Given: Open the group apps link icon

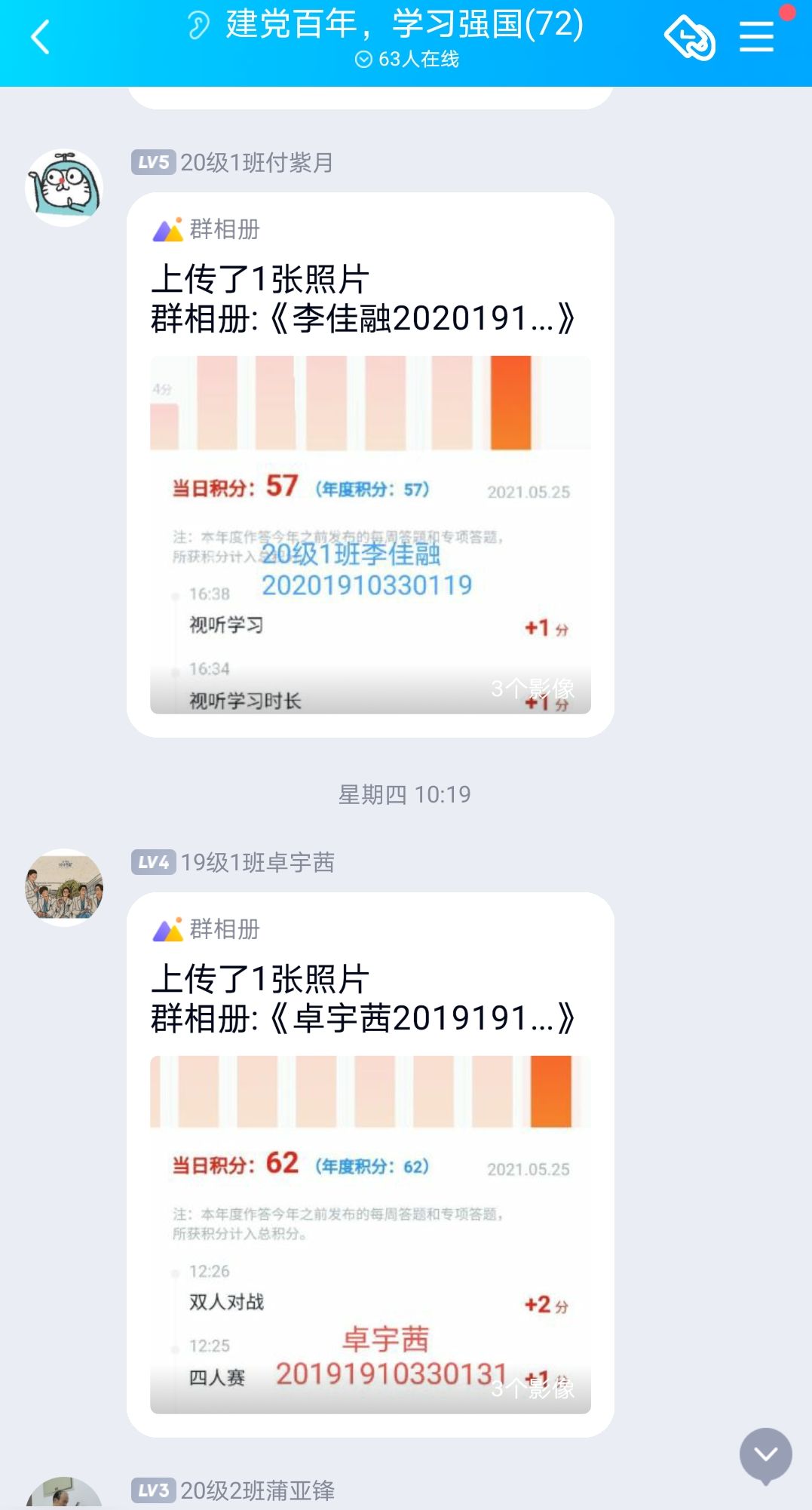Looking at the screenshot, I should point(689,37).
